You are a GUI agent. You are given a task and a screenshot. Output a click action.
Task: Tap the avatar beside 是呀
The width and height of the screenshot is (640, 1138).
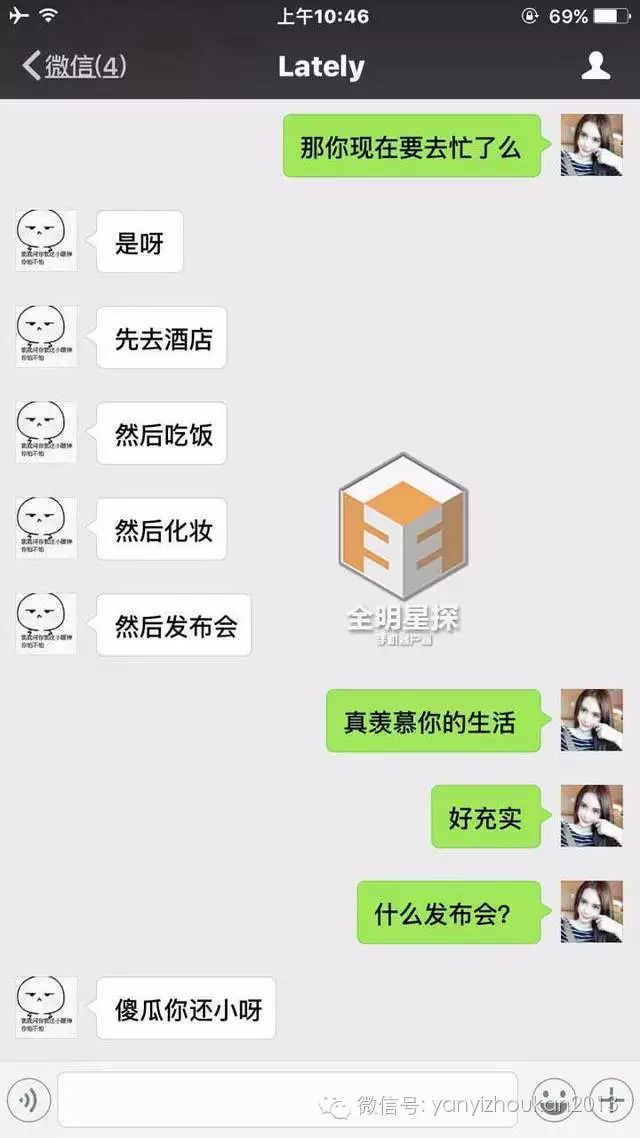(46, 241)
